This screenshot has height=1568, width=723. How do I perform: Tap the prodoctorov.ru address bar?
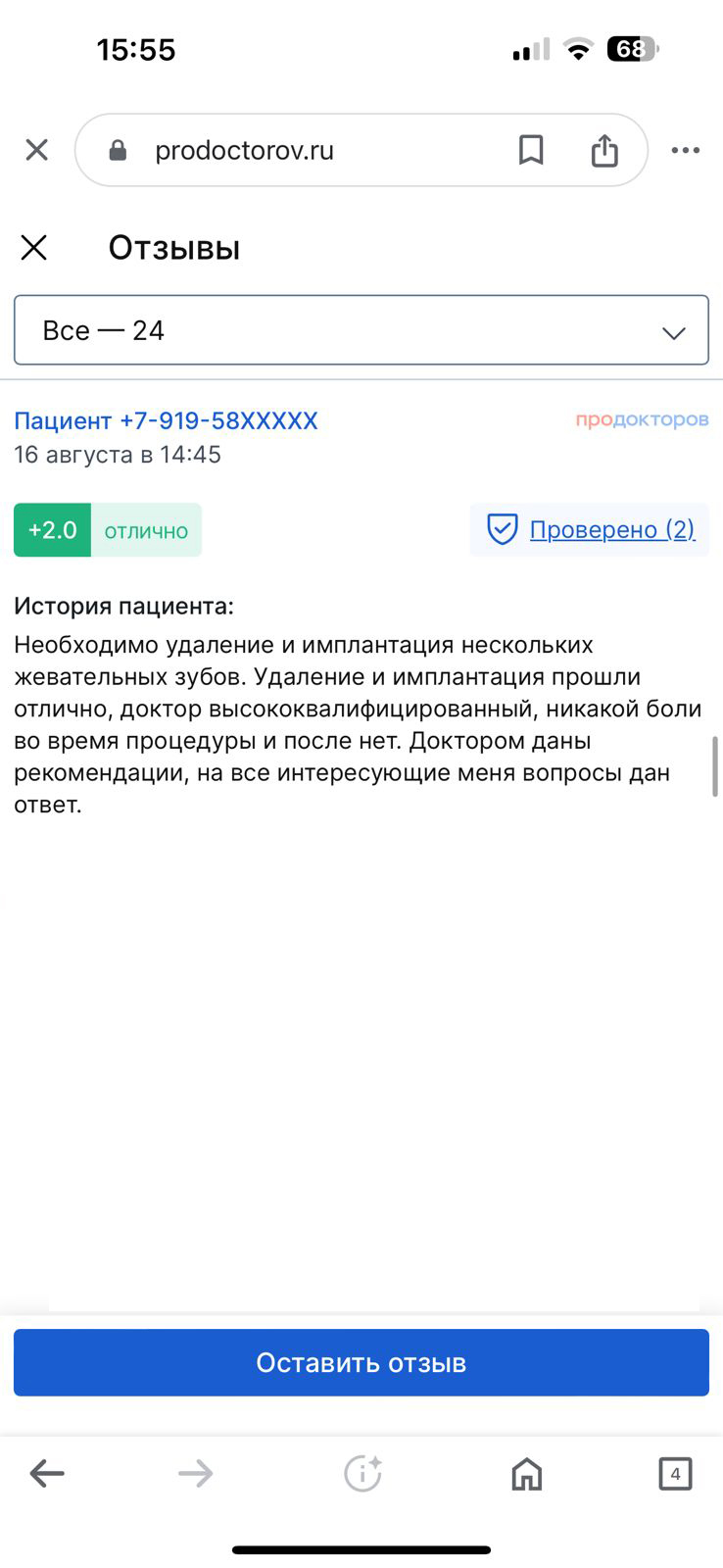click(294, 150)
